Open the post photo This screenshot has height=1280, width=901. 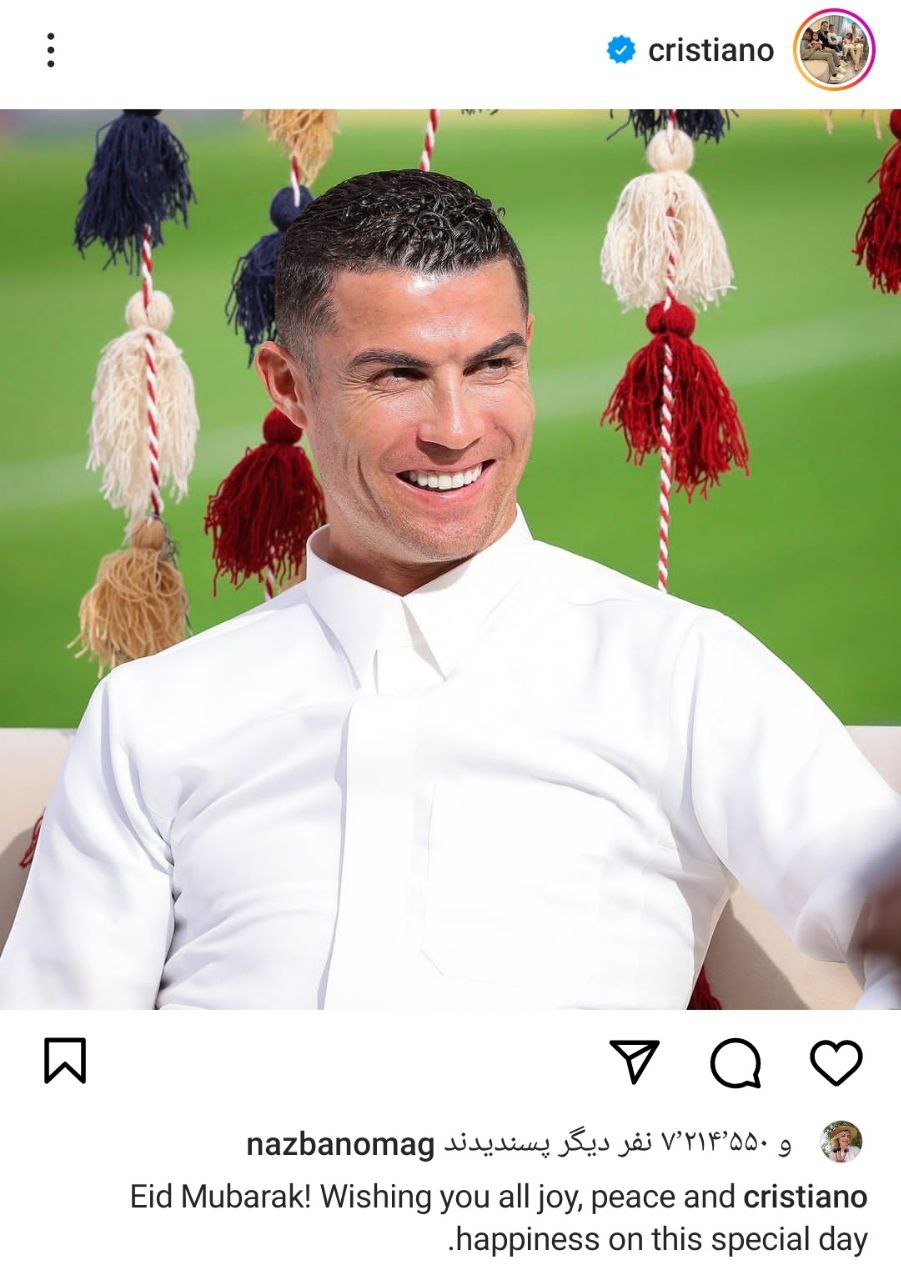(450, 560)
